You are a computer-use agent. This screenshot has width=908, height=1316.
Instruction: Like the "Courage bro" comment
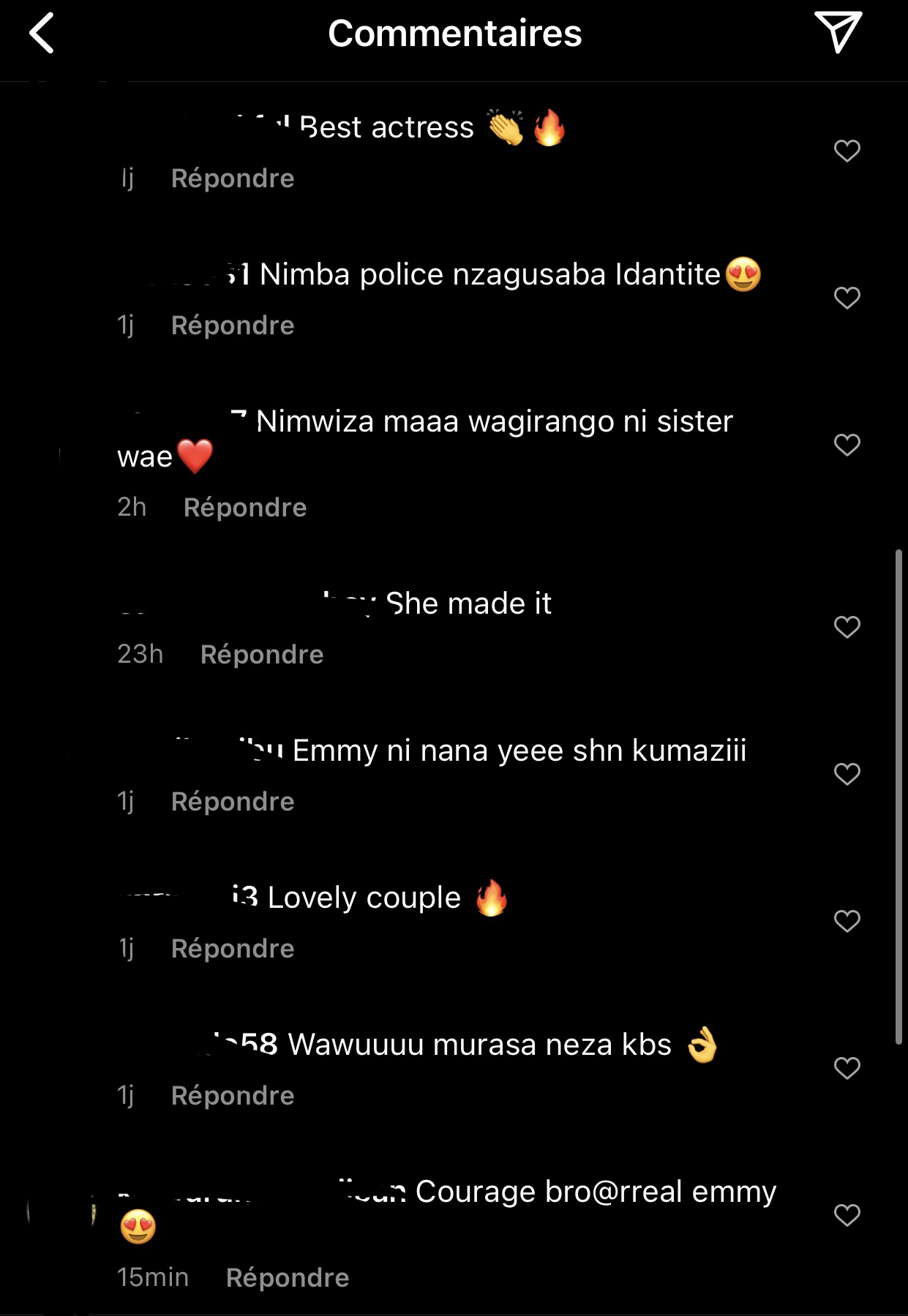(847, 1215)
